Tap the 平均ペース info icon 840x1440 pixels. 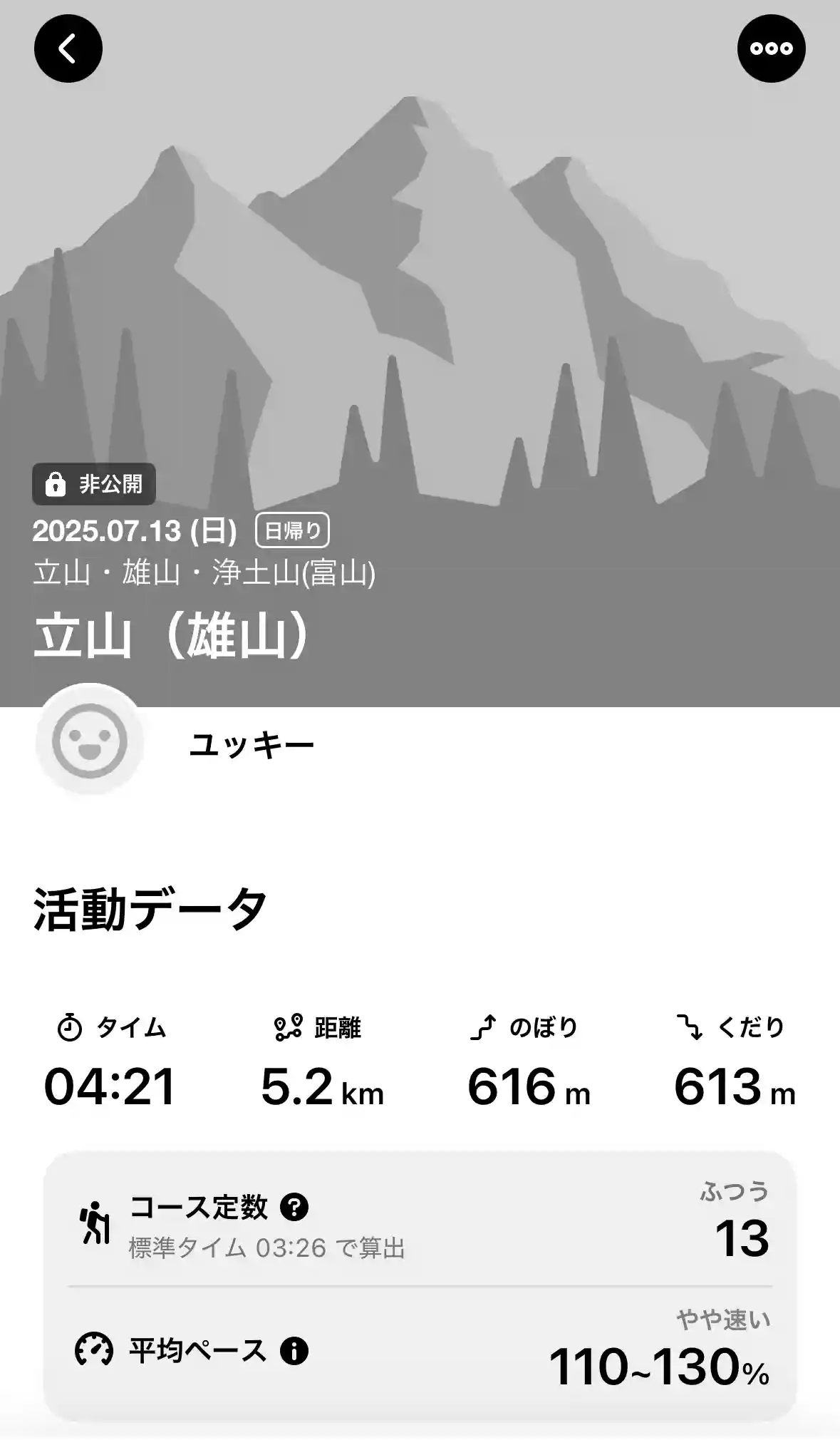pos(294,1350)
